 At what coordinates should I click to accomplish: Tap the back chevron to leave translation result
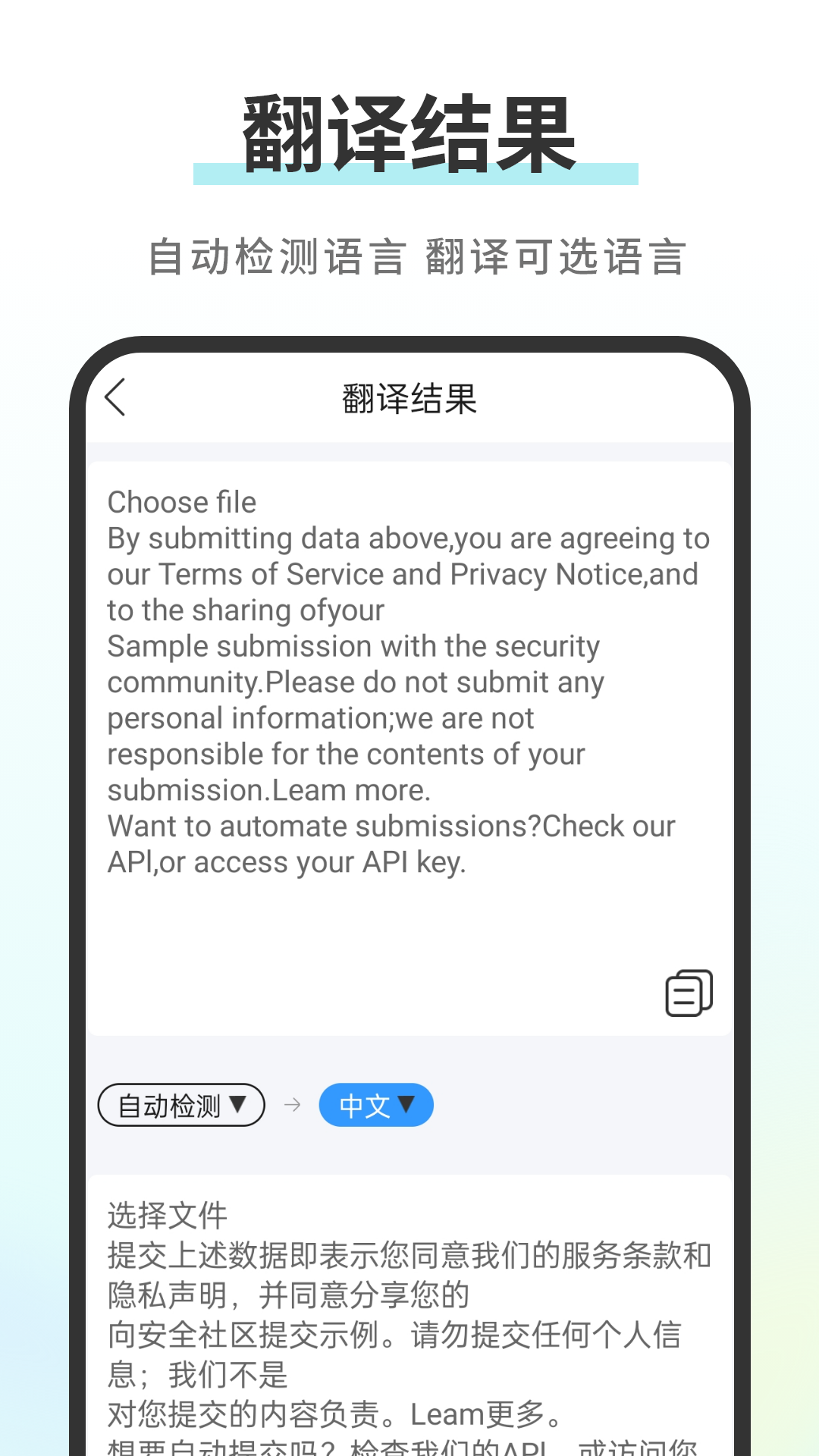pos(115,397)
